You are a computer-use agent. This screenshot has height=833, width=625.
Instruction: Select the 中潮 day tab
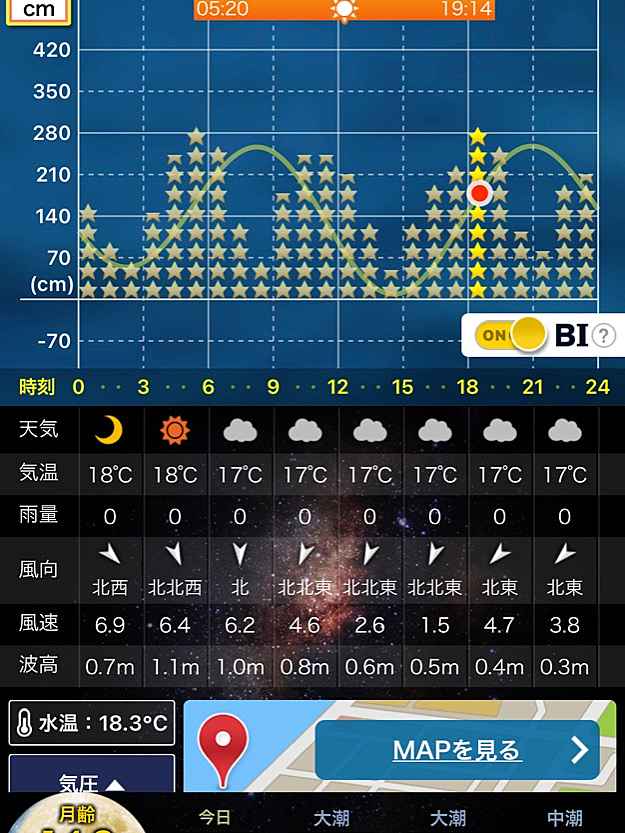565,817
